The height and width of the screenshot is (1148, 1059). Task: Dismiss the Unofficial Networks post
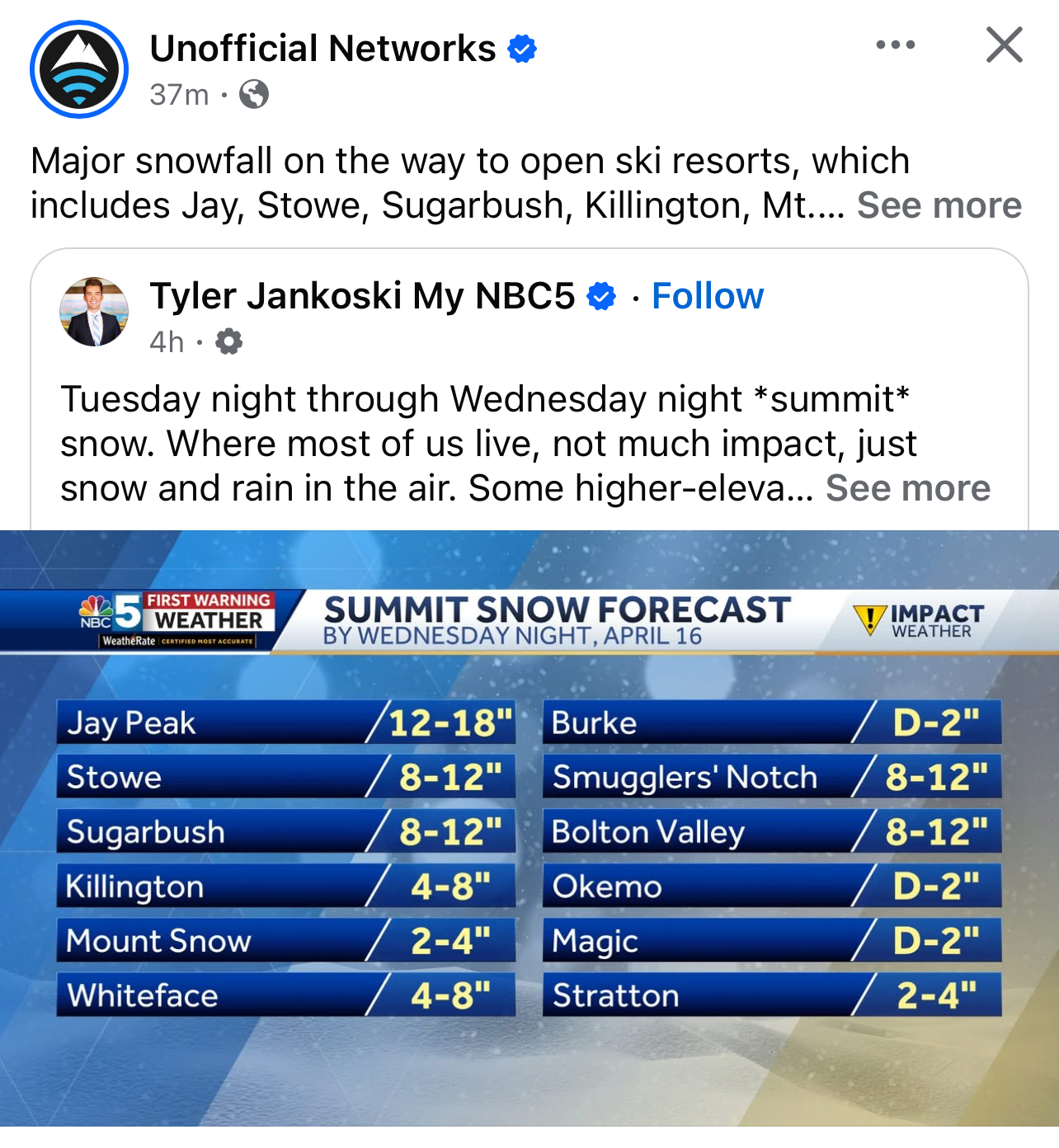coord(1004,45)
